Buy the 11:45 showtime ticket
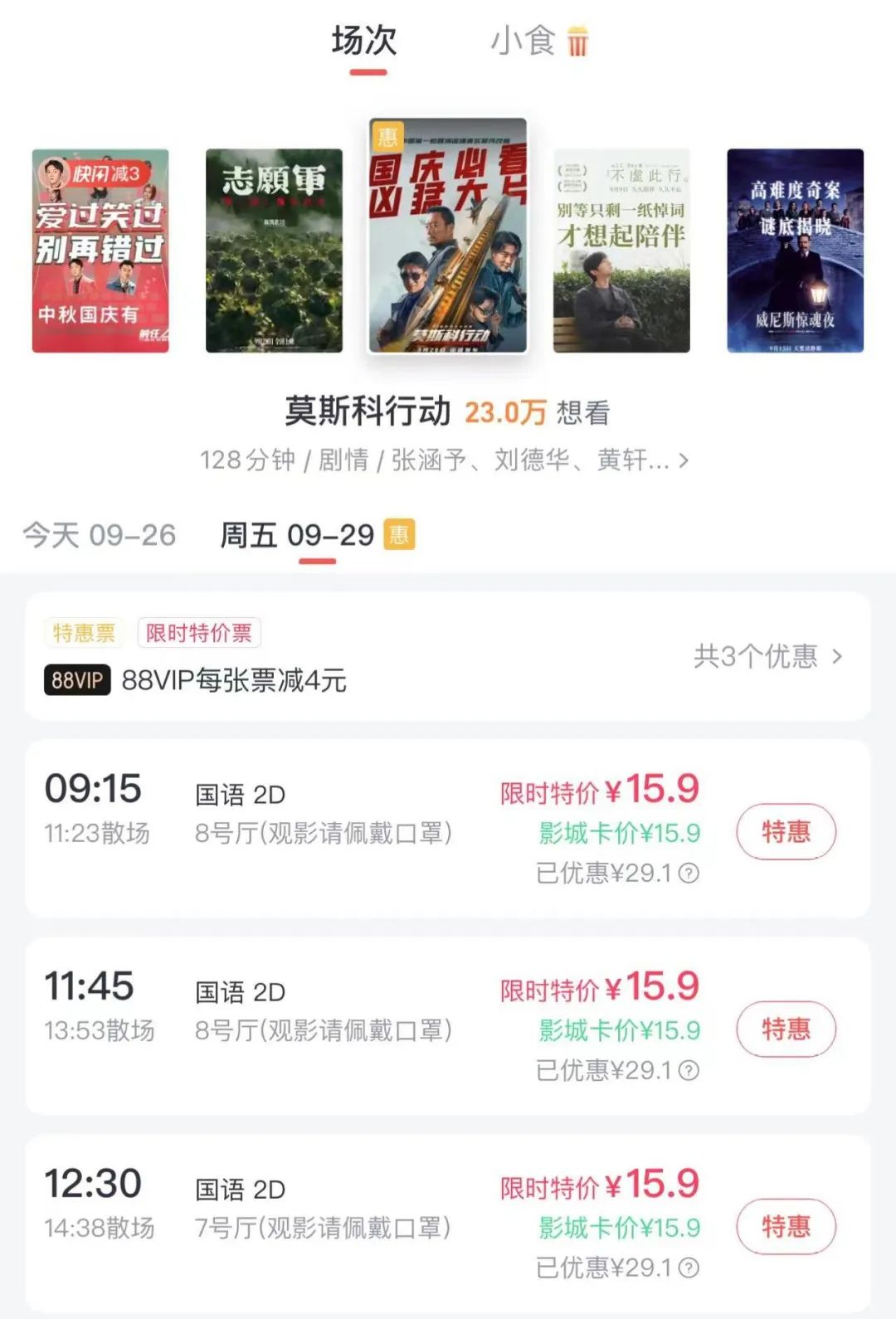Image resolution: width=896 pixels, height=1319 pixels. tap(786, 1029)
